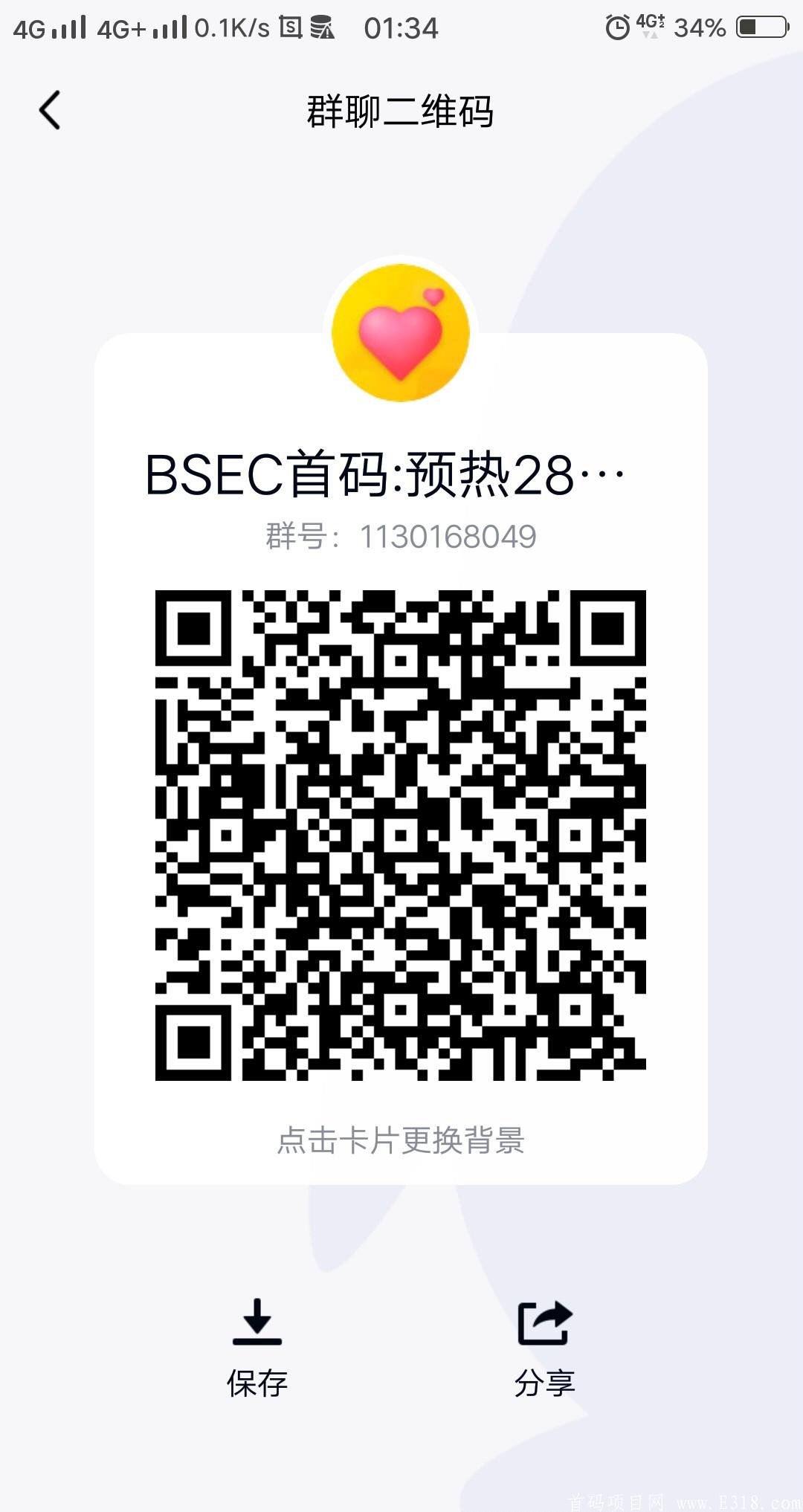Go back from the 群聊二维码 page
The width and height of the screenshot is (803, 1512).
pos(50,111)
